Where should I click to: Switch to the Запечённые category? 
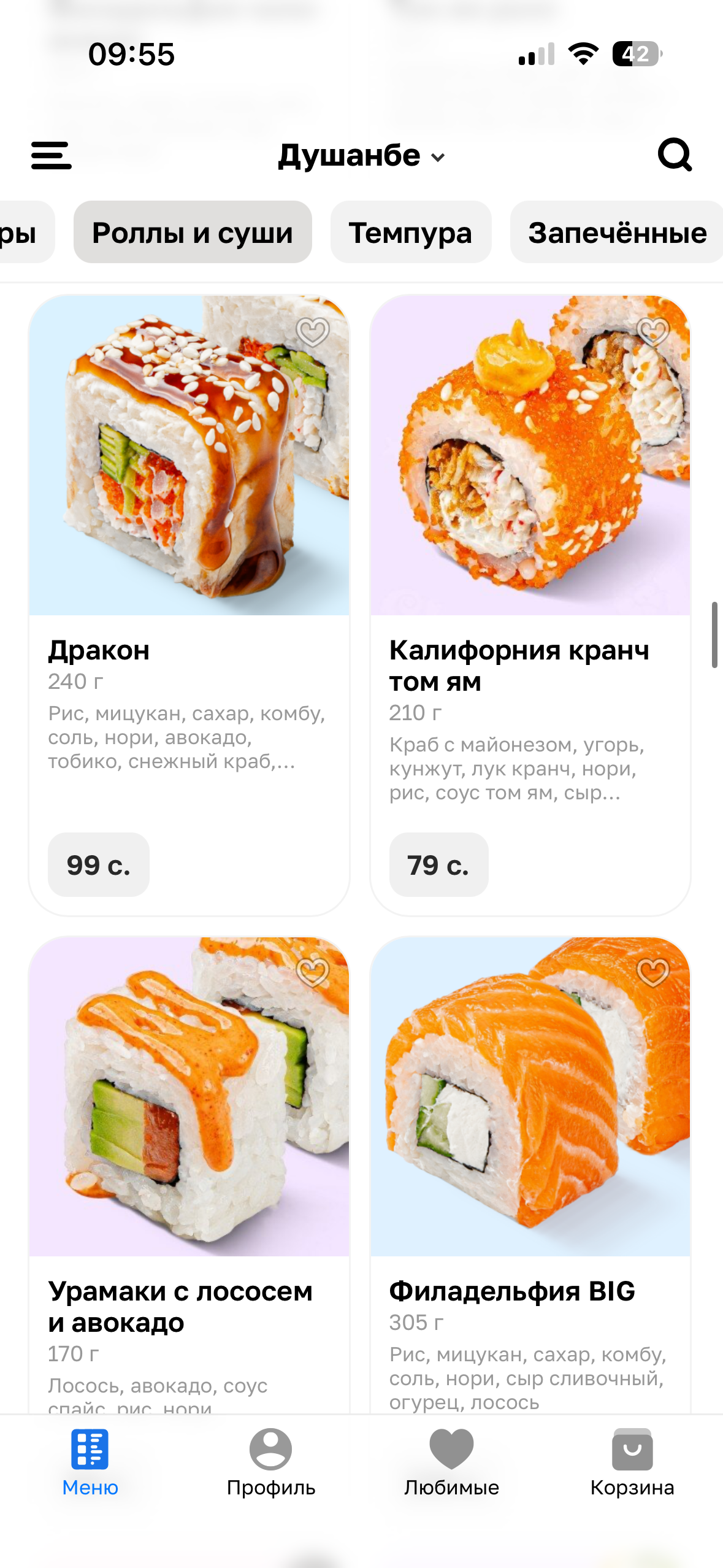pyautogui.click(x=617, y=233)
